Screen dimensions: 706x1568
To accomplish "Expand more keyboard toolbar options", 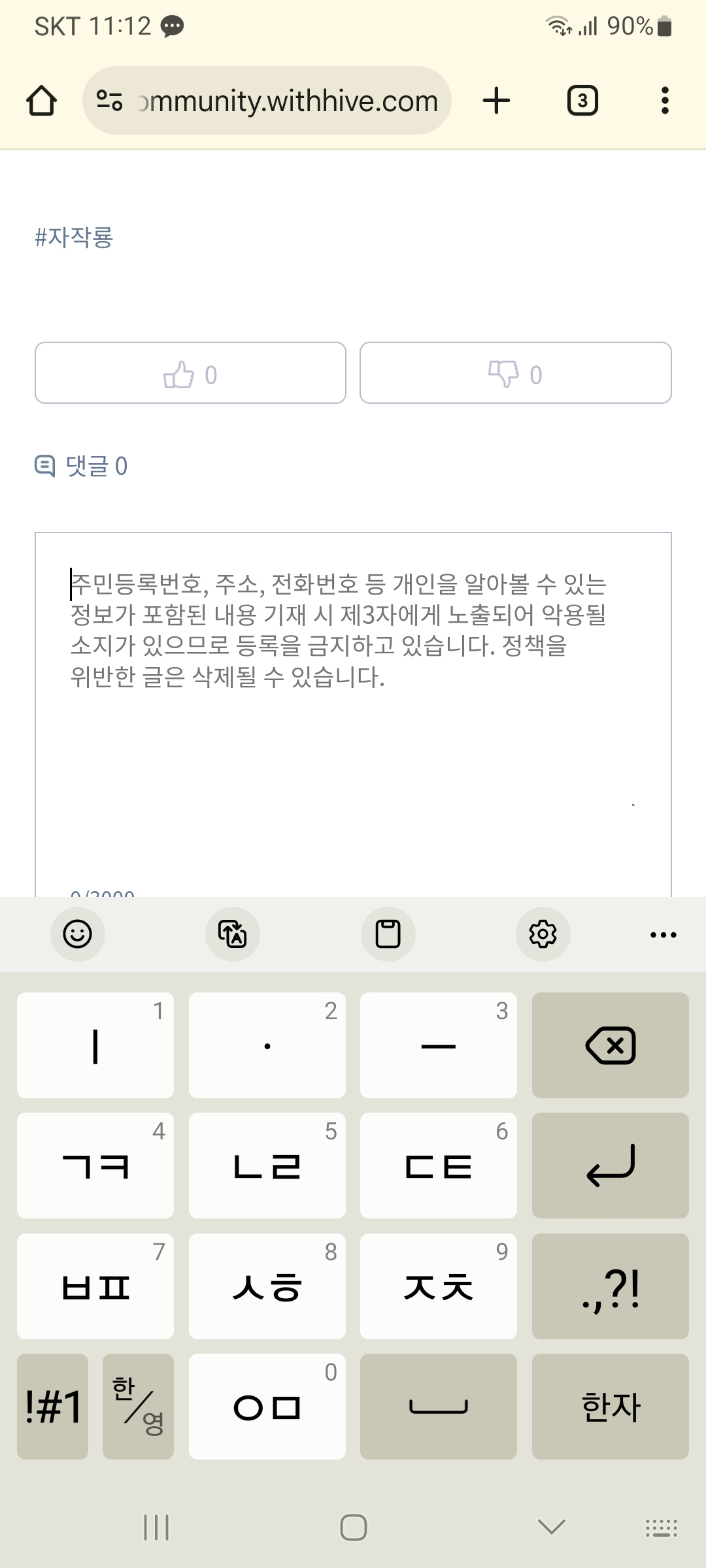I will [663, 935].
